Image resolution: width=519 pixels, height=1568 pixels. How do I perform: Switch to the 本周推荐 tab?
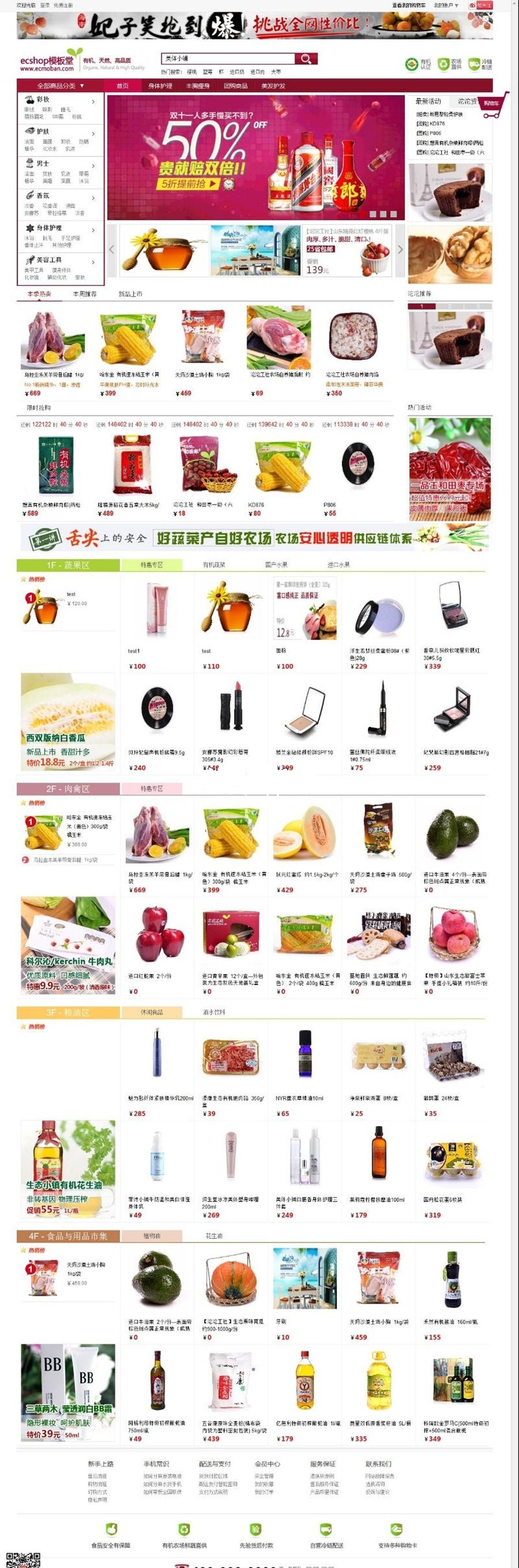point(85,294)
